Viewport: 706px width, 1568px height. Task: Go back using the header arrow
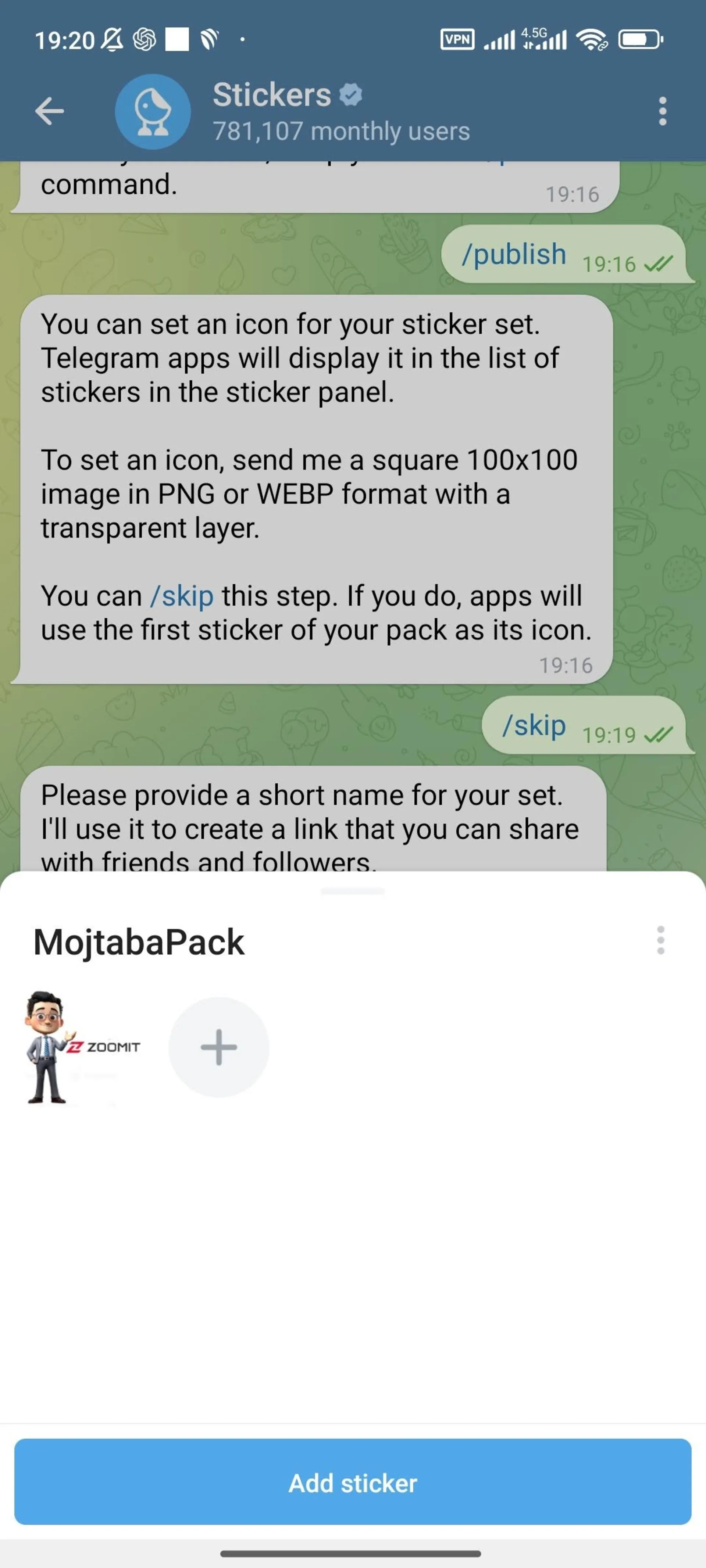click(49, 111)
